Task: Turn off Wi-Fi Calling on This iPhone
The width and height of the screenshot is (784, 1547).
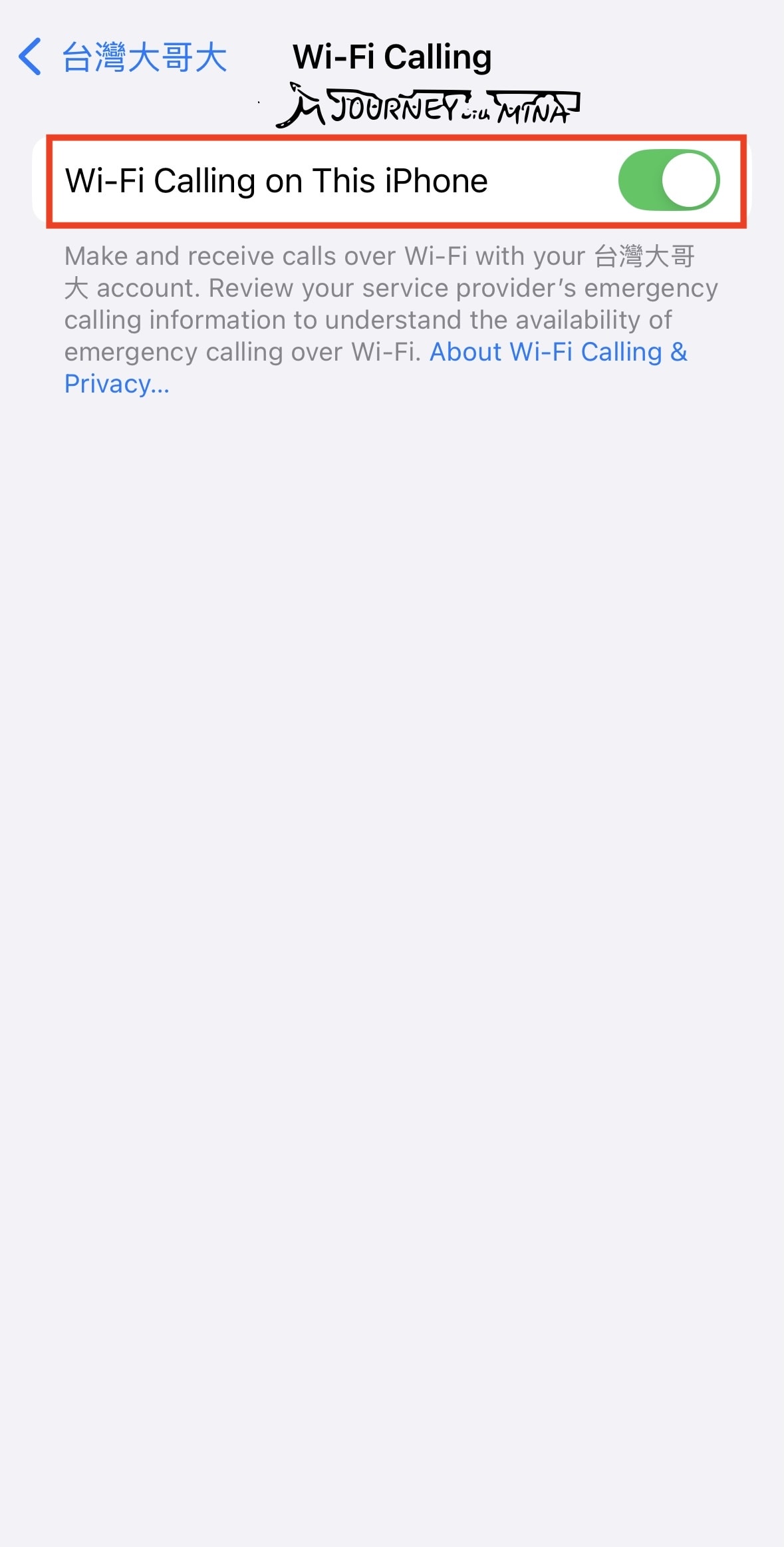Action: pyautogui.click(x=668, y=180)
